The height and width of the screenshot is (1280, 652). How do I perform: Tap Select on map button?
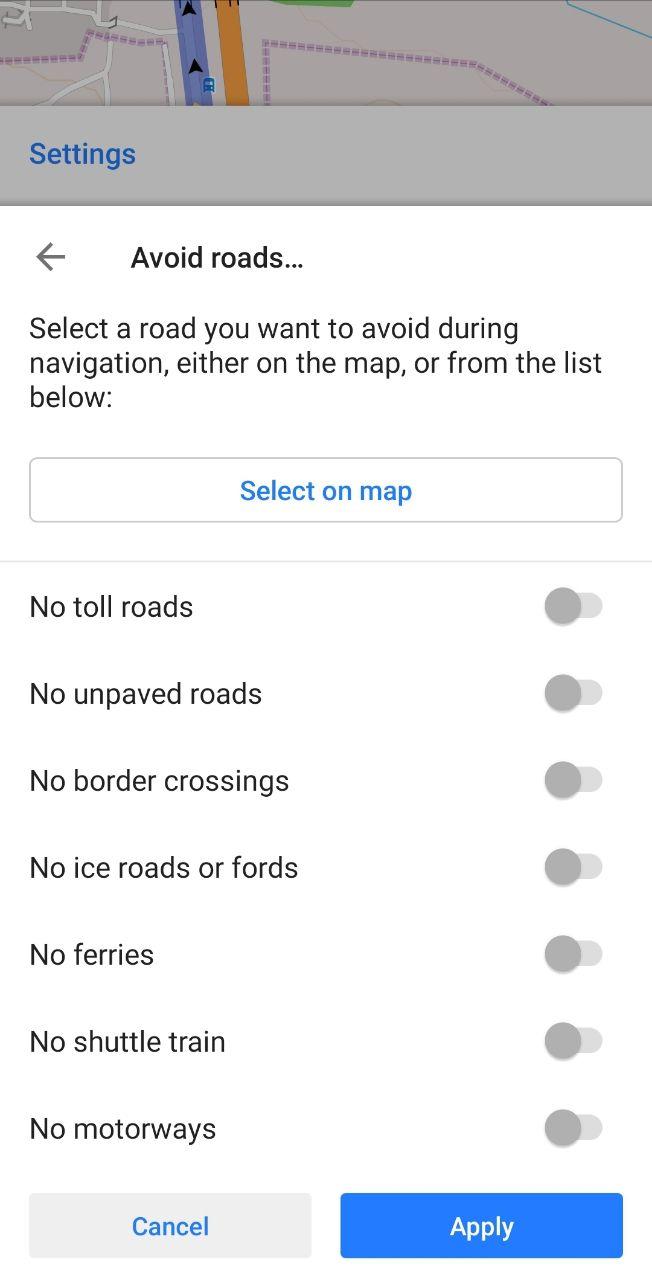[326, 490]
